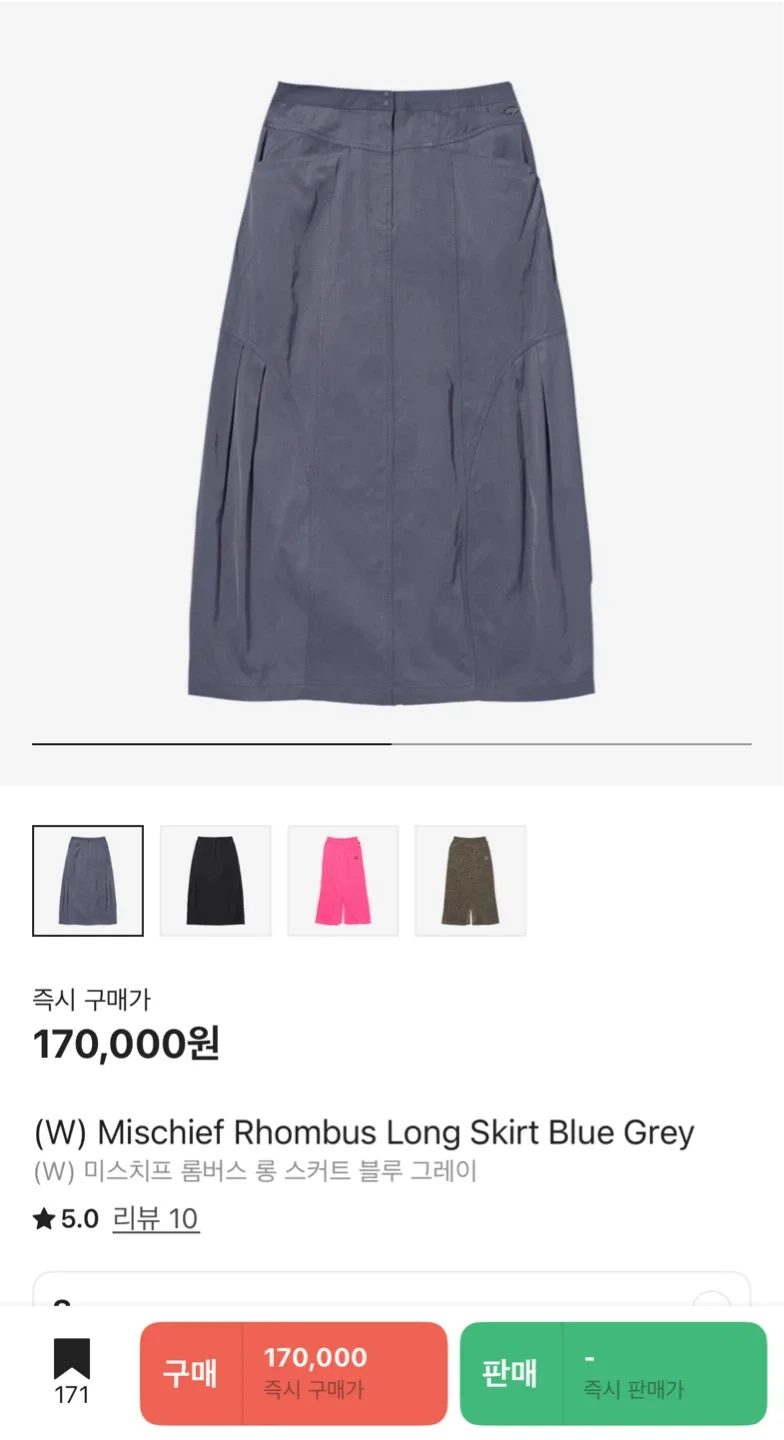
Task: Bookmark this skirt to wishlist
Action: pos(72,1370)
